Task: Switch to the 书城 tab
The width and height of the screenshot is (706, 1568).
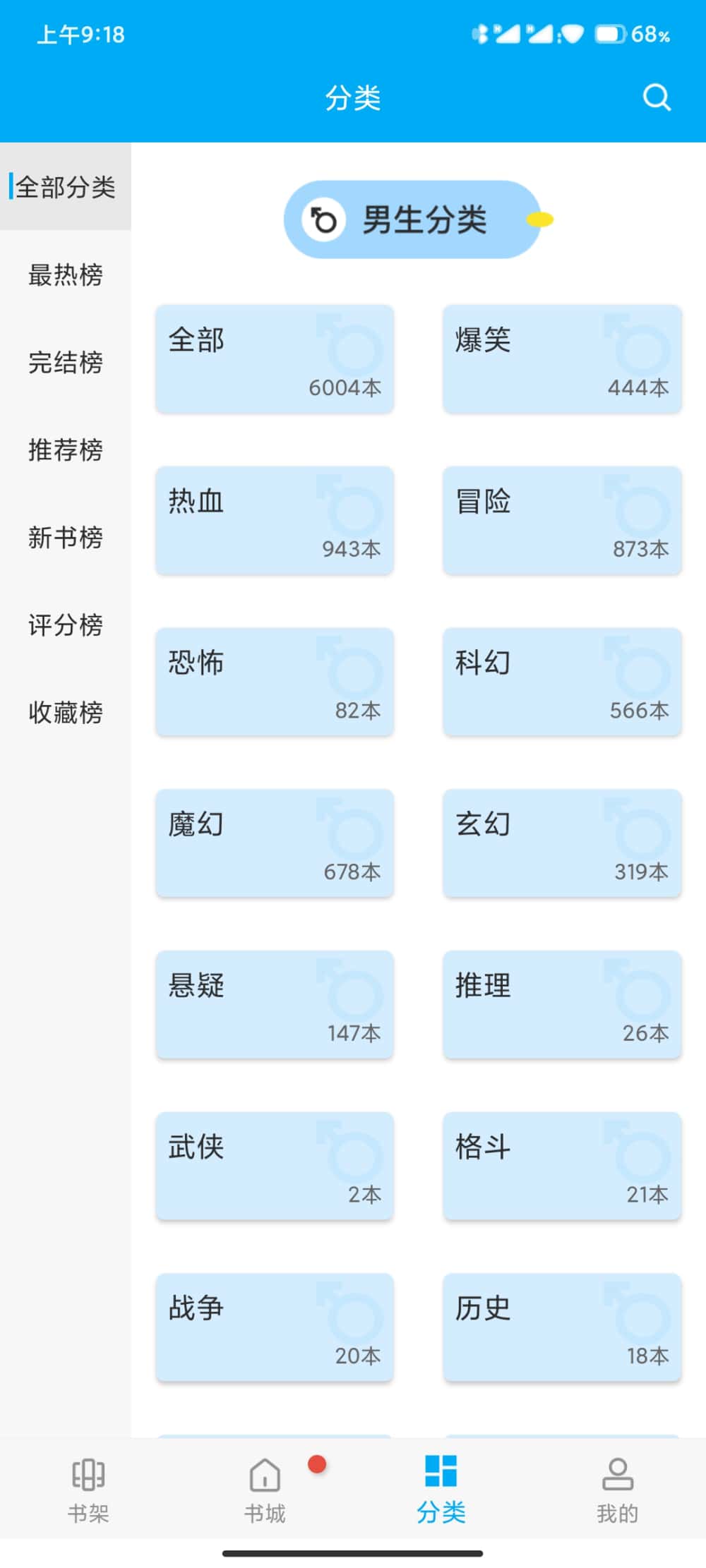Action: click(265, 1488)
